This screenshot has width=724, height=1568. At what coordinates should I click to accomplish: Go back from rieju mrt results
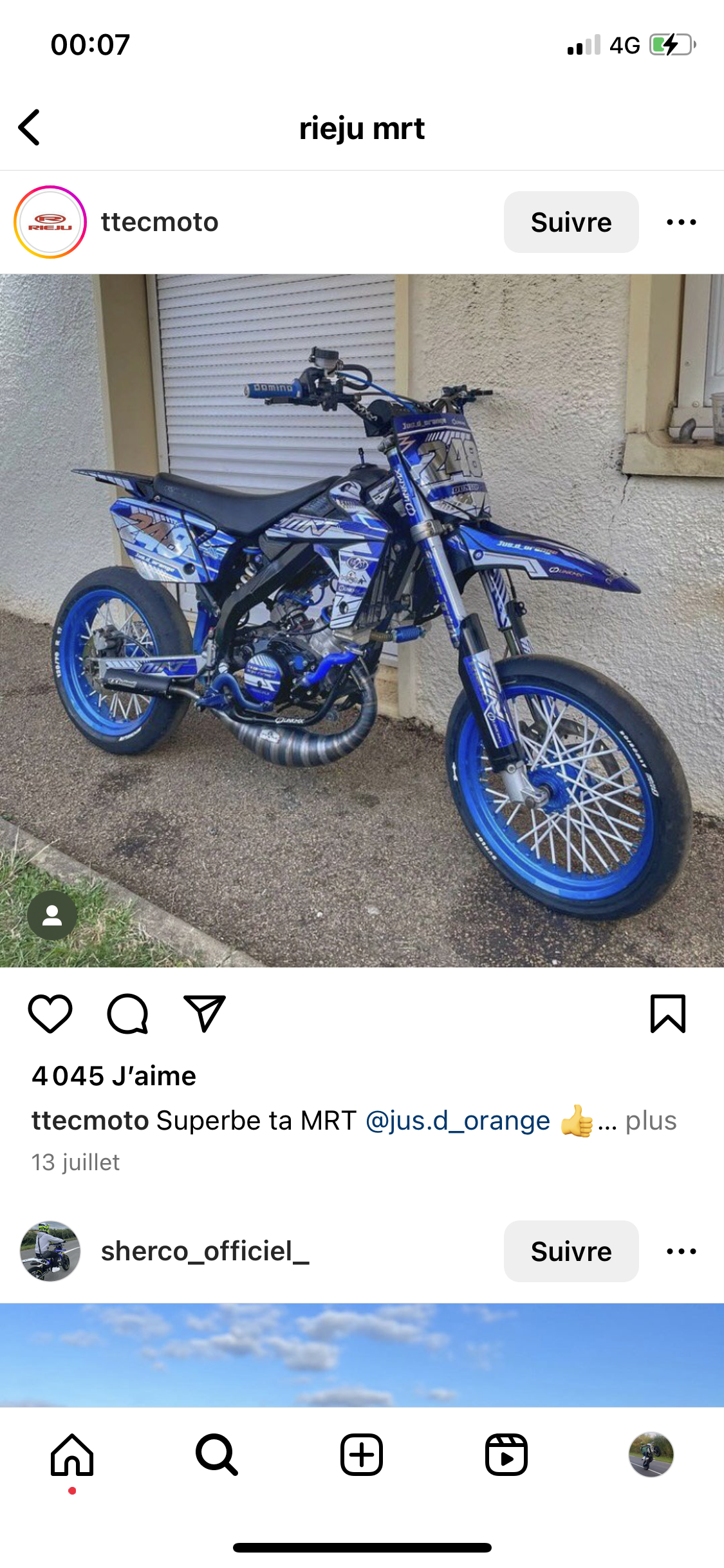point(30,127)
